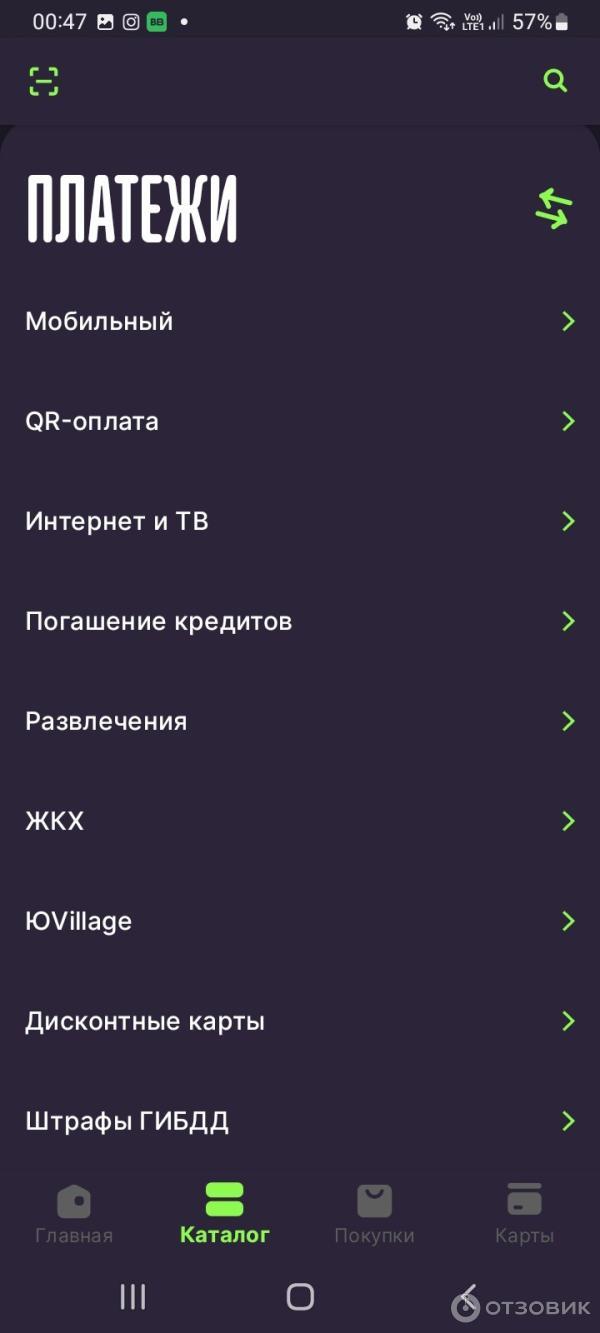Viewport: 600px width, 1333px height.
Task: Tap the green transfer arrows icon
Action: [x=553, y=208]
